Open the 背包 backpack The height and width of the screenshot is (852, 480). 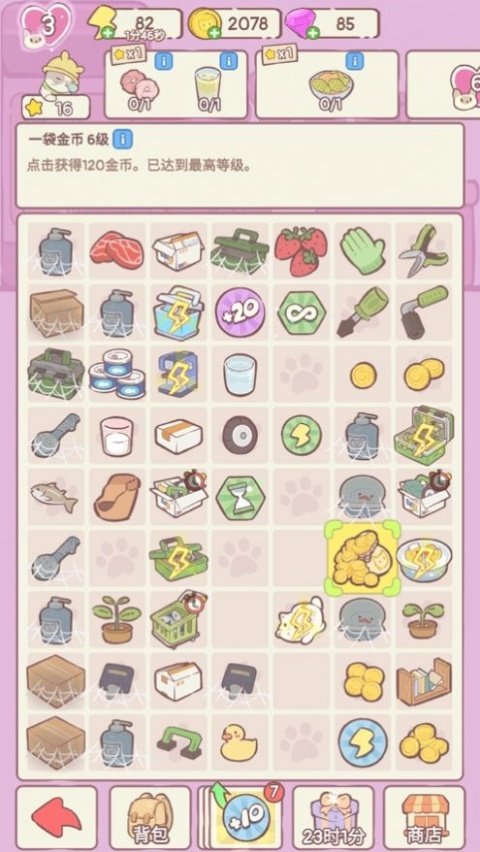(150, 818)
